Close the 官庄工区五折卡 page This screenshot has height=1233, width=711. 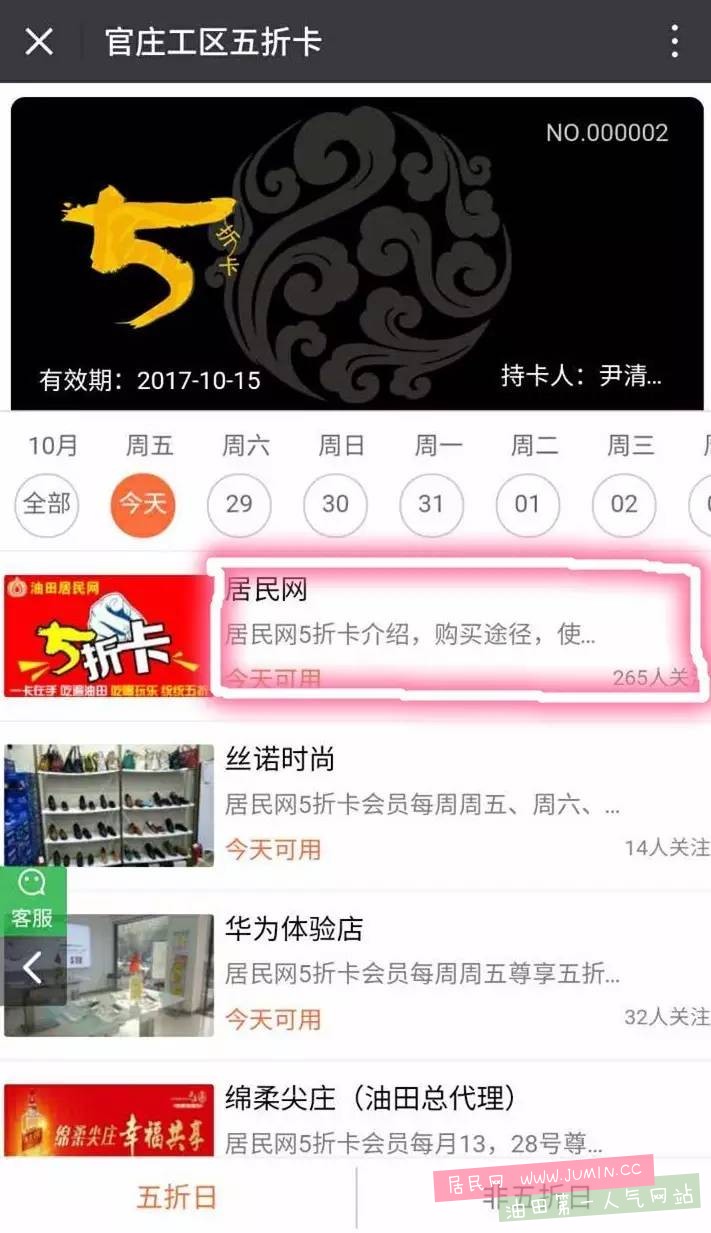(x=39, y=42)
